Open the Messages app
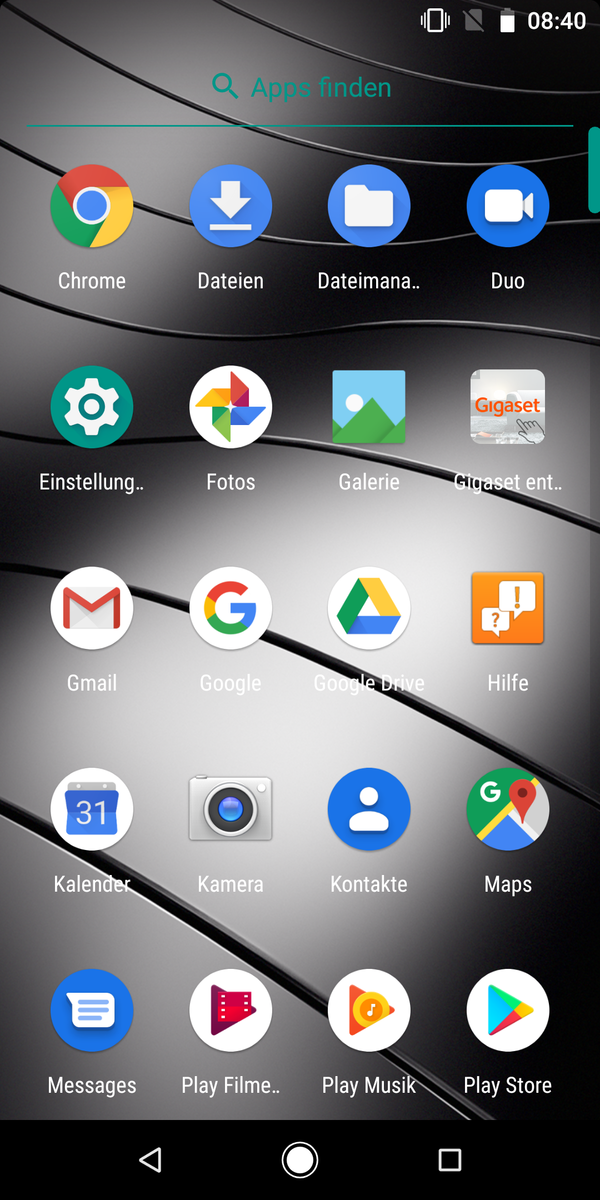Viewport: 600px width, 1200px height. tap(91, 1010)
